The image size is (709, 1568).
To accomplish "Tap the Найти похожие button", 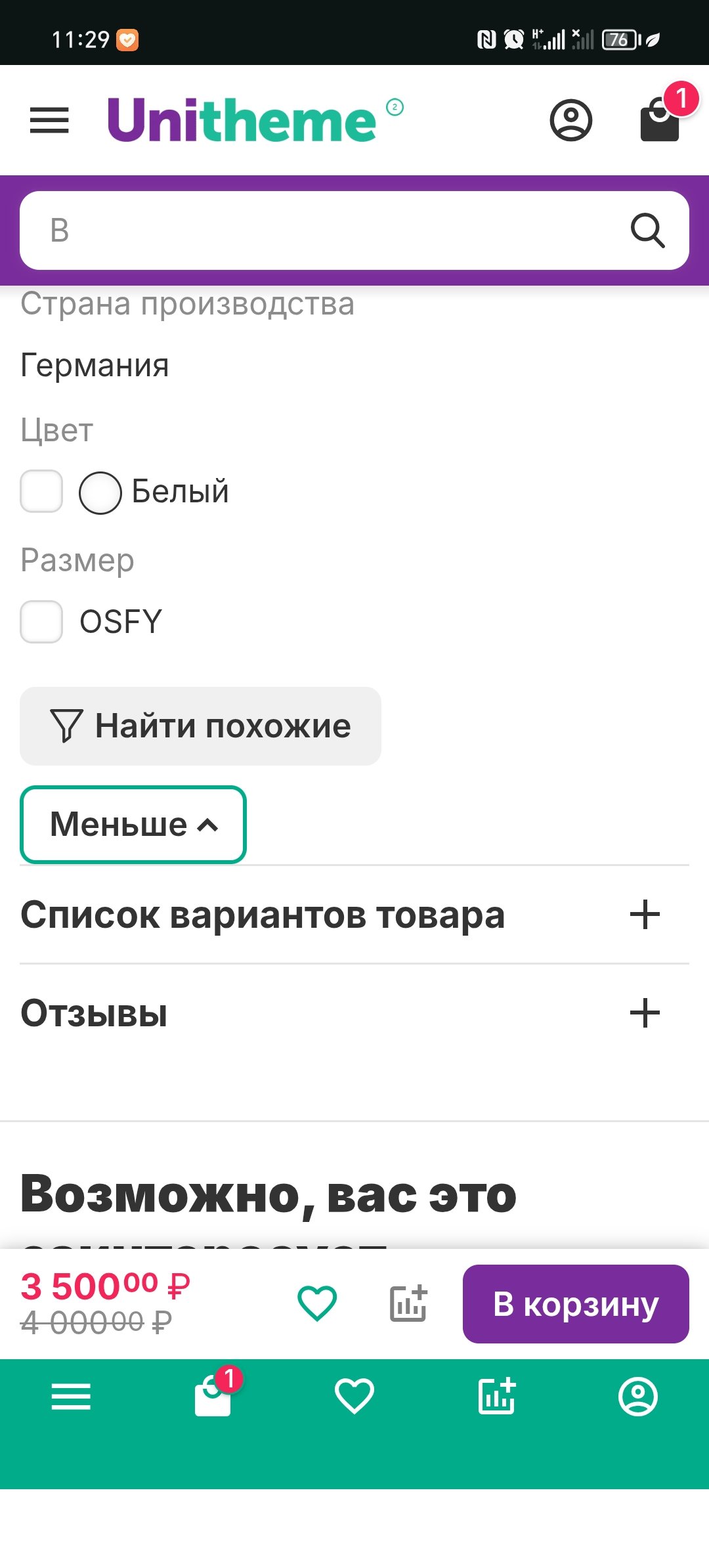I will pos(200,726).
